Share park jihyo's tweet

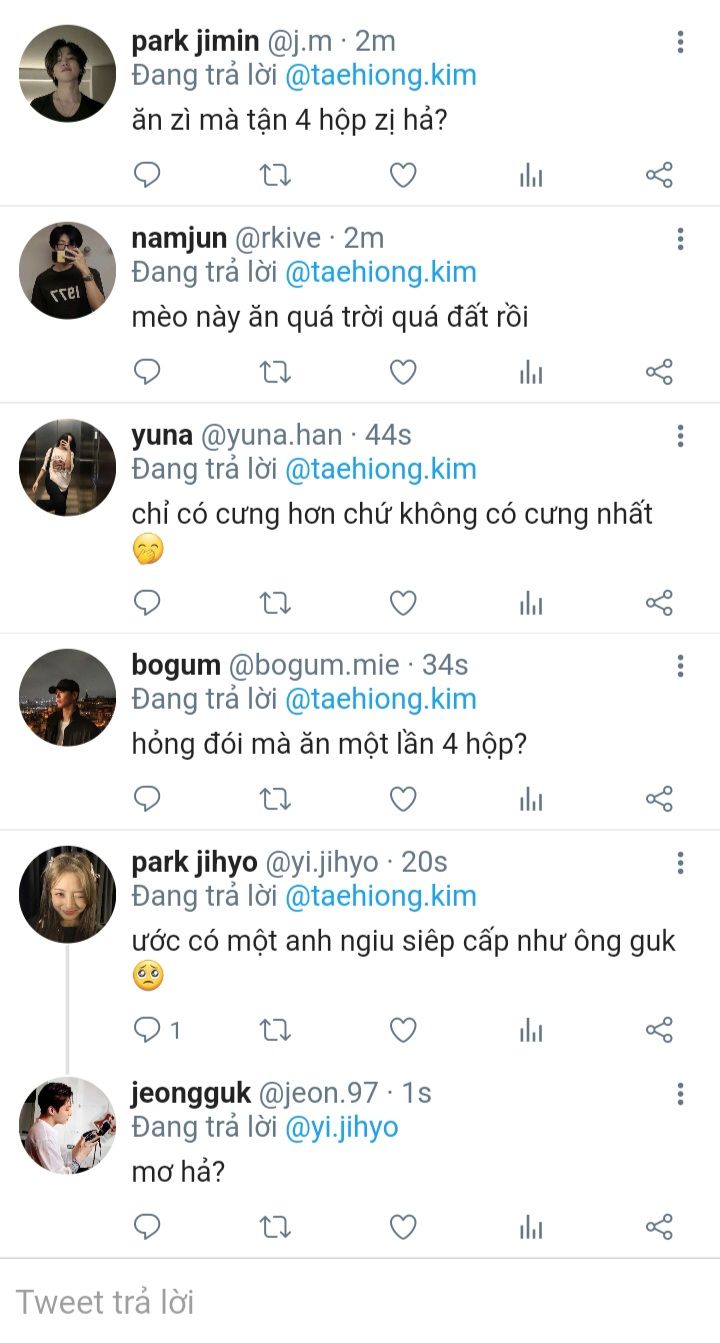coord(659,1030)
